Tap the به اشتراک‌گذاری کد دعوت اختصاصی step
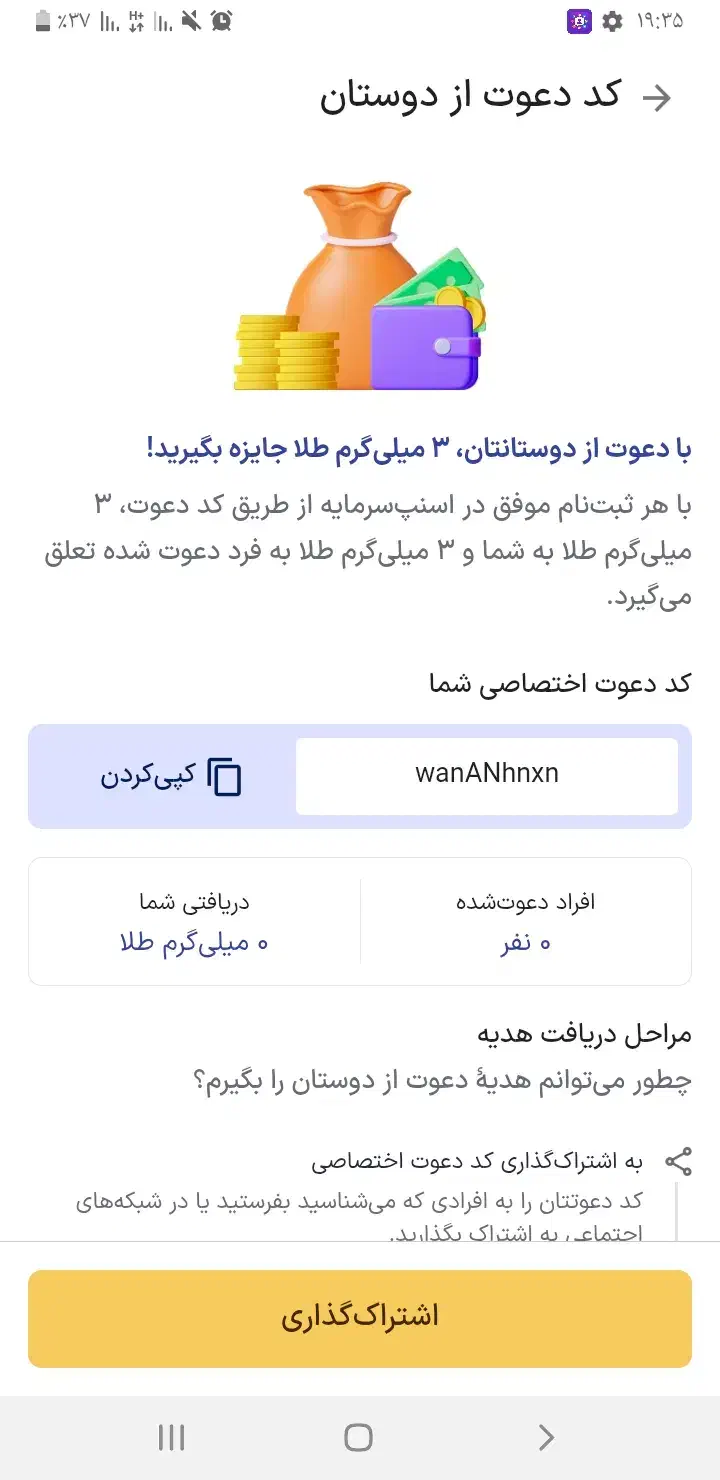 click(480, 1160)
